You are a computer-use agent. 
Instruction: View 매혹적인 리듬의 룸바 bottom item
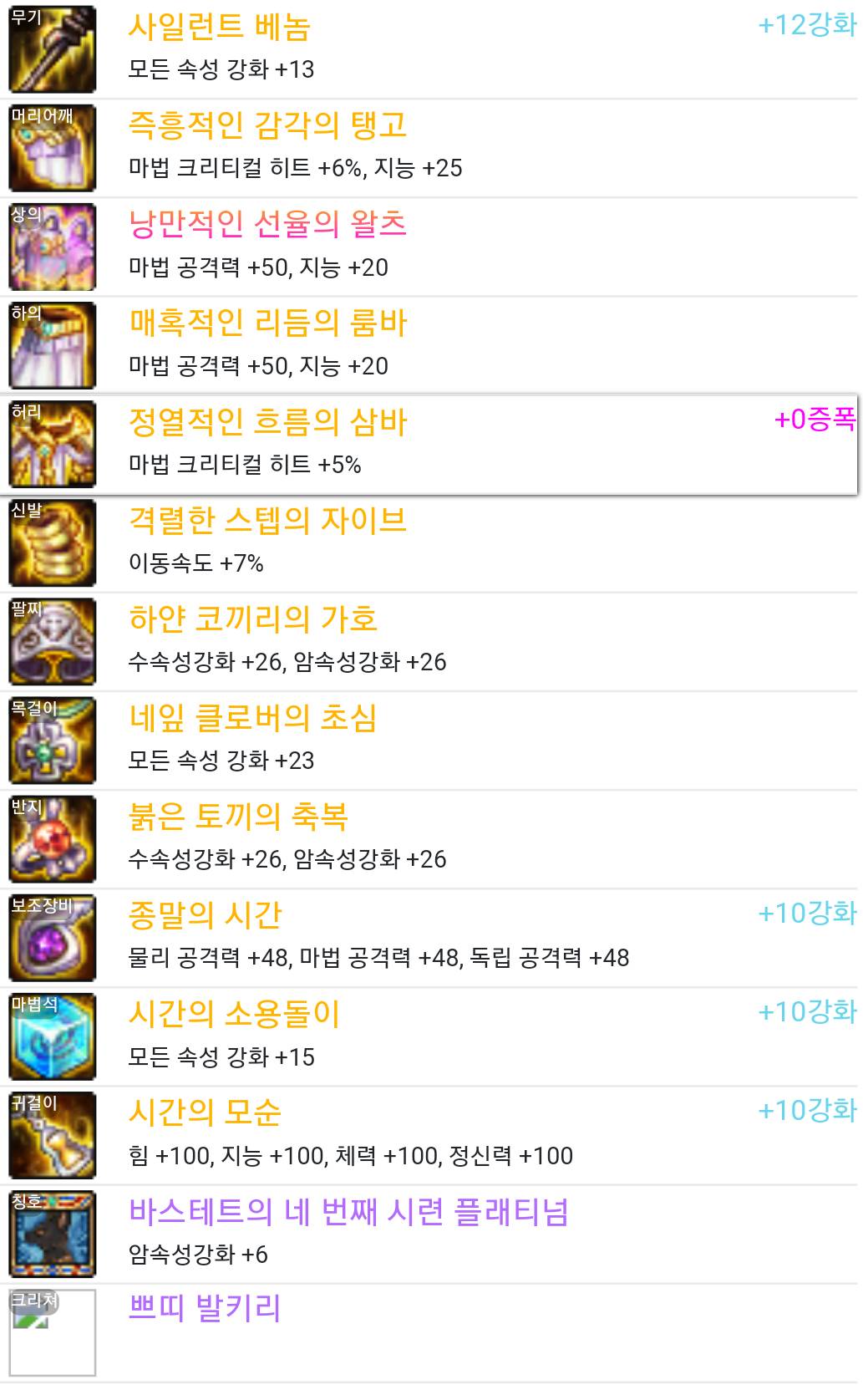pyautogui.click(x=431, y=345)
